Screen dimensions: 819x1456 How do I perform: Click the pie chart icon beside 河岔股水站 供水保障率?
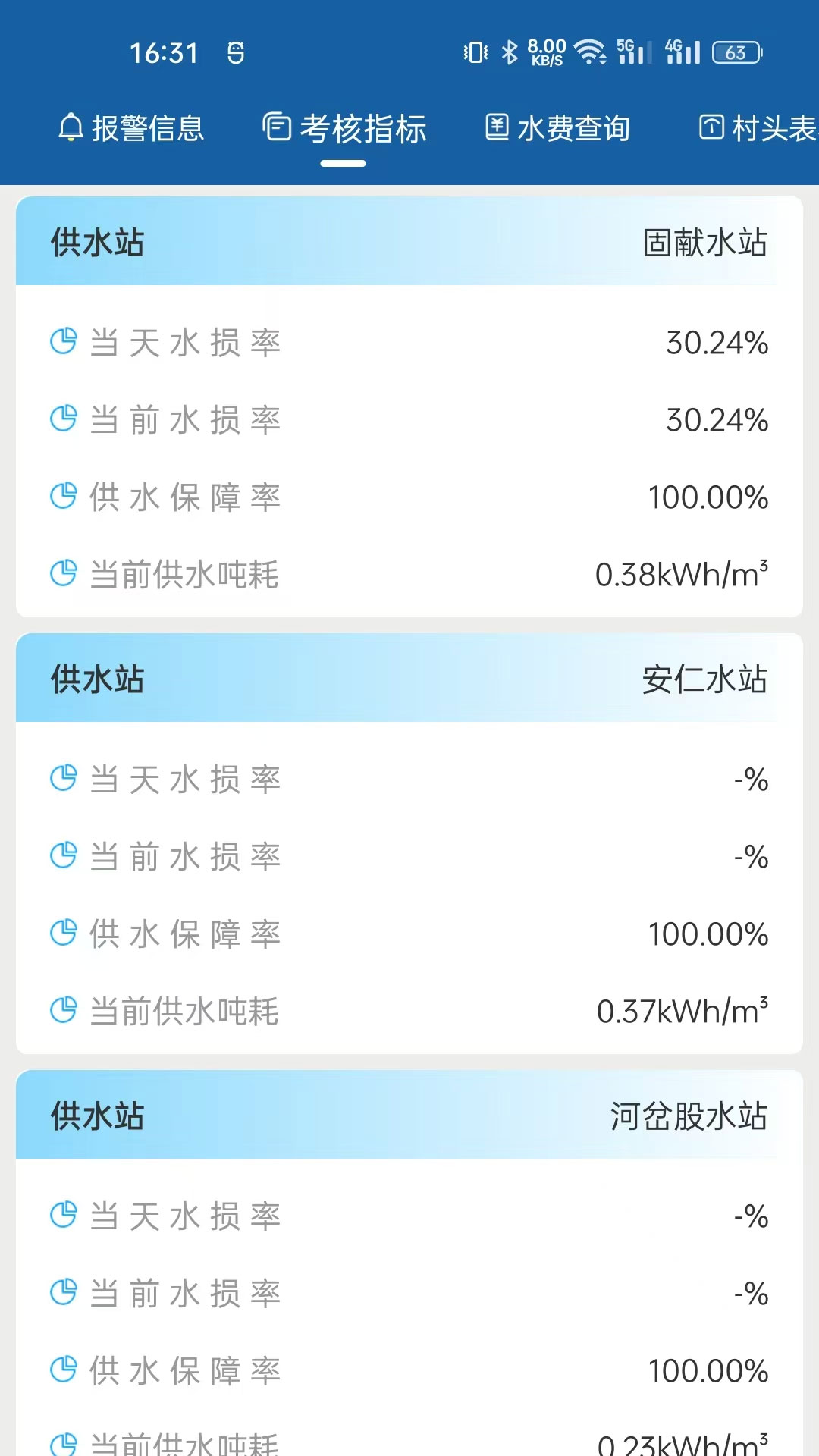coord(65,1369)
